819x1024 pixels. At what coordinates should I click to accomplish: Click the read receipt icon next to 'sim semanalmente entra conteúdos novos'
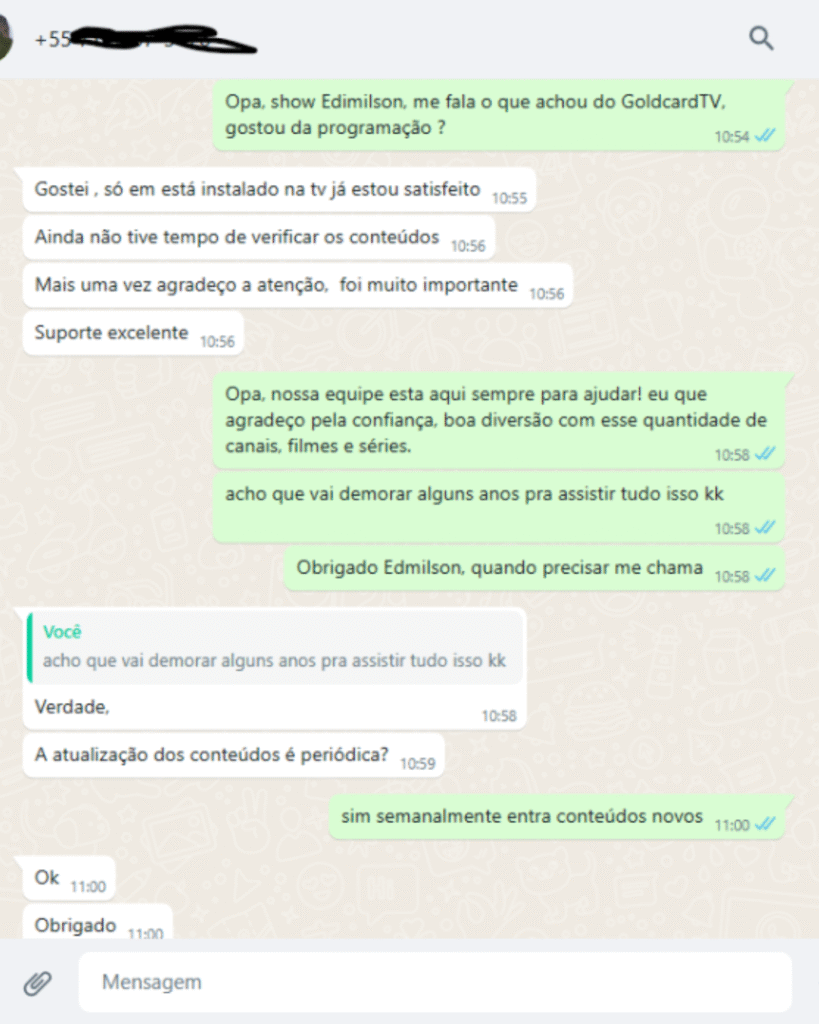[765, 824]
